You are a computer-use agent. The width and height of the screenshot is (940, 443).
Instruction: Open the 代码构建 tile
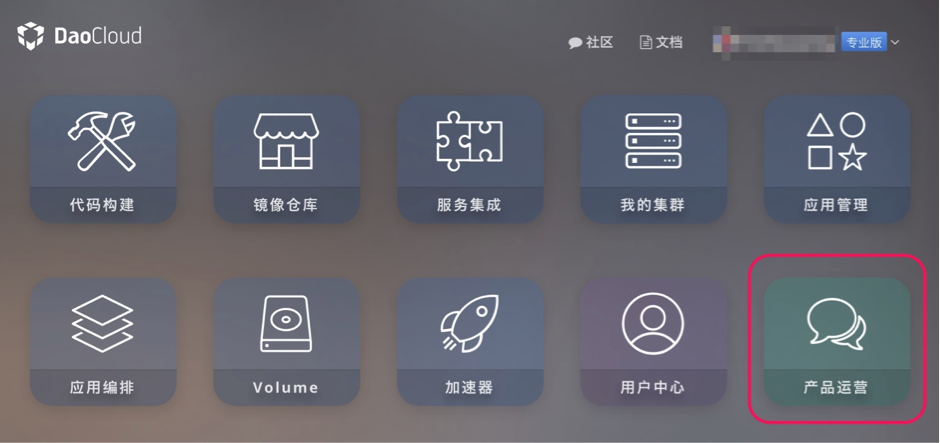pyautogui.click(x=102, y=159)
